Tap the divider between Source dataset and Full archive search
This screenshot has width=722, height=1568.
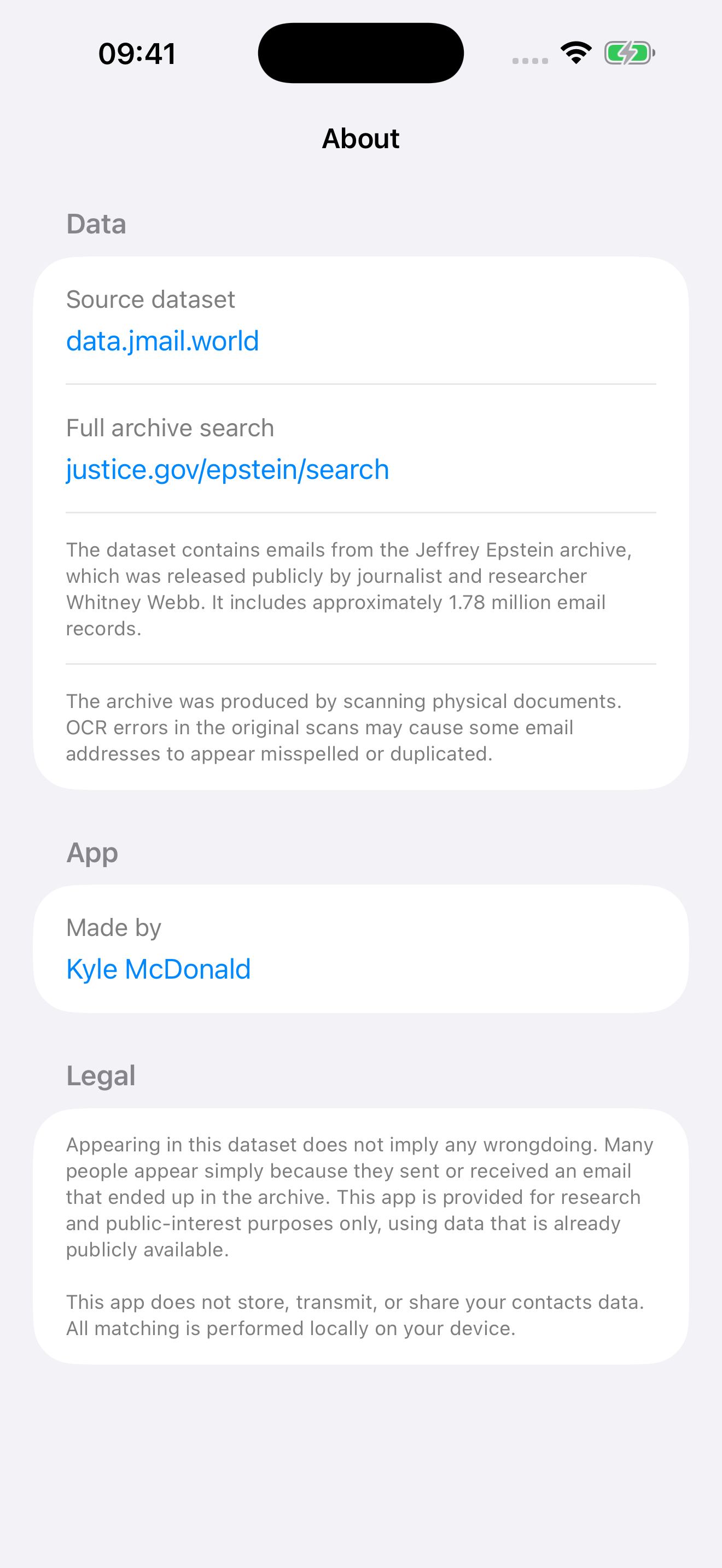[360, 384]
